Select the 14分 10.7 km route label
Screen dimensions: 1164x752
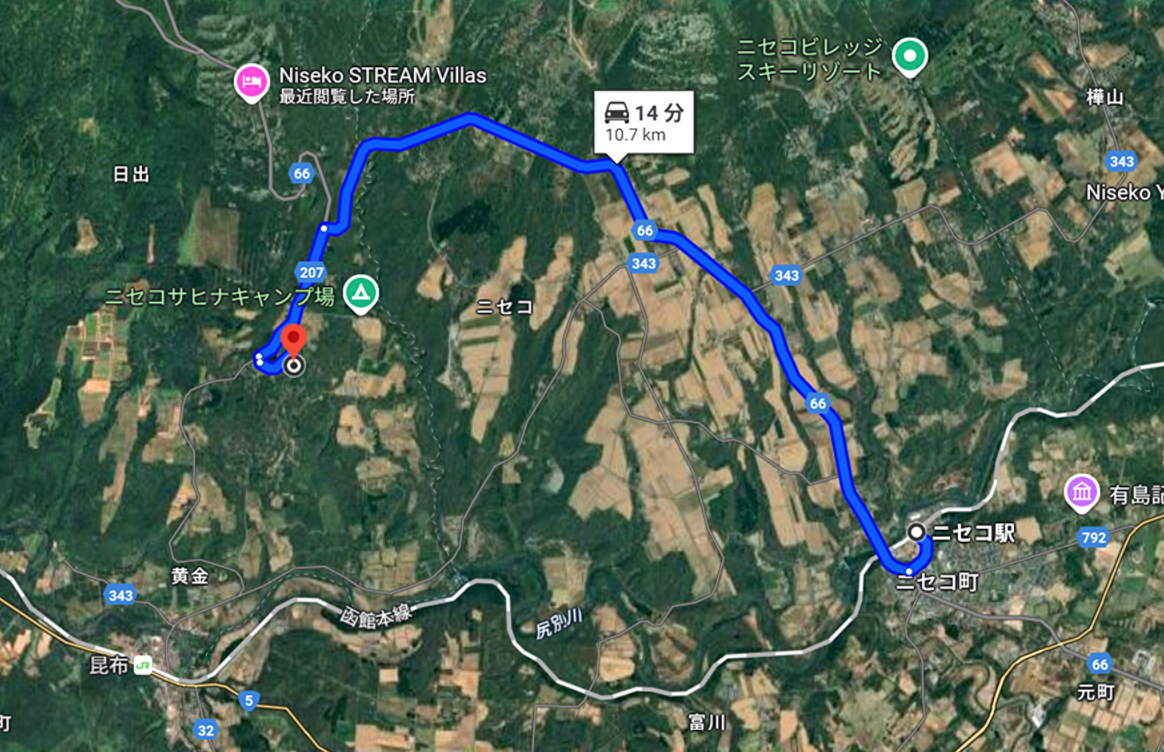[644, 123]
